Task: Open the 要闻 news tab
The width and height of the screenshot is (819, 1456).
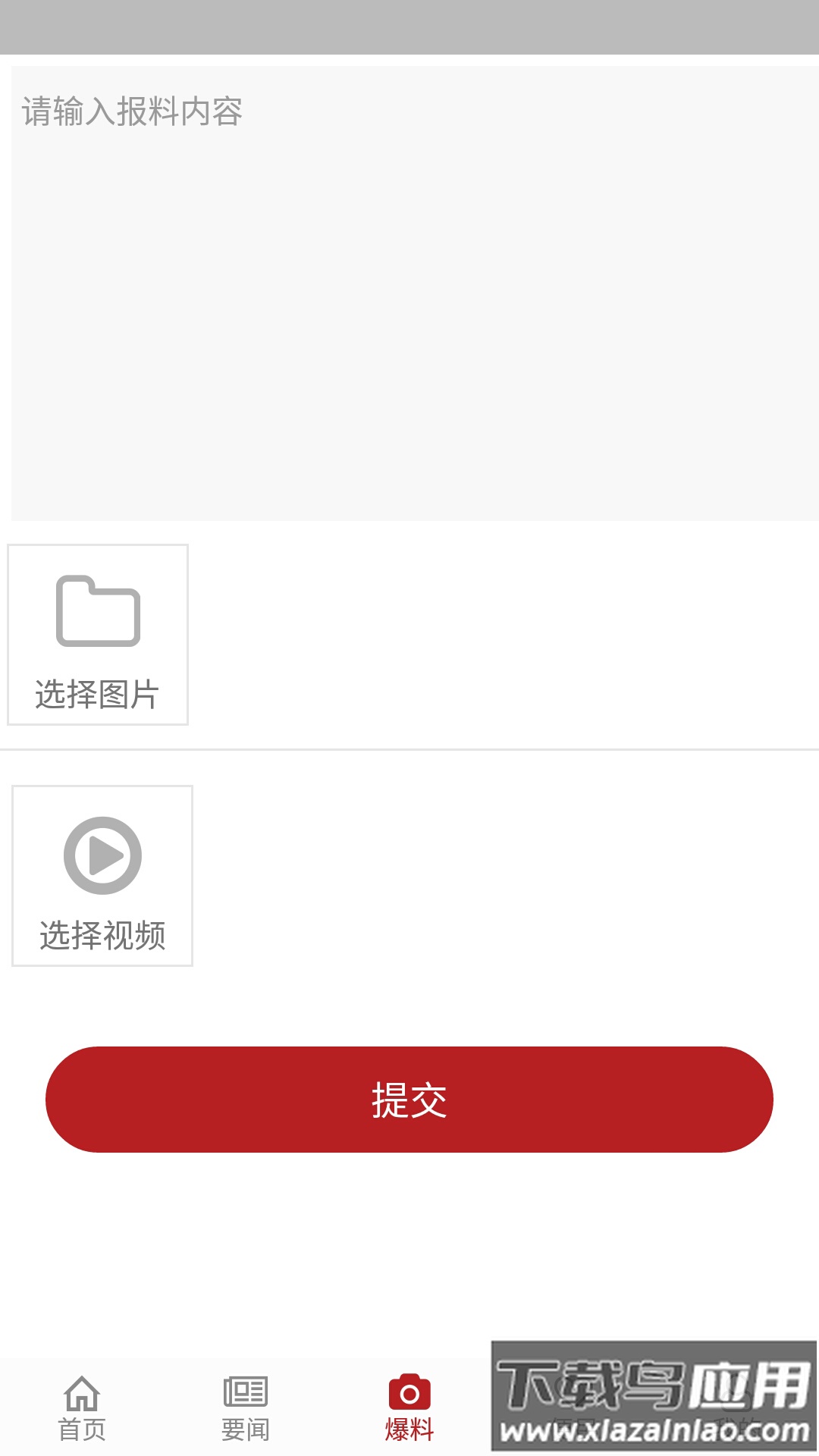Action: [246, 1410]
